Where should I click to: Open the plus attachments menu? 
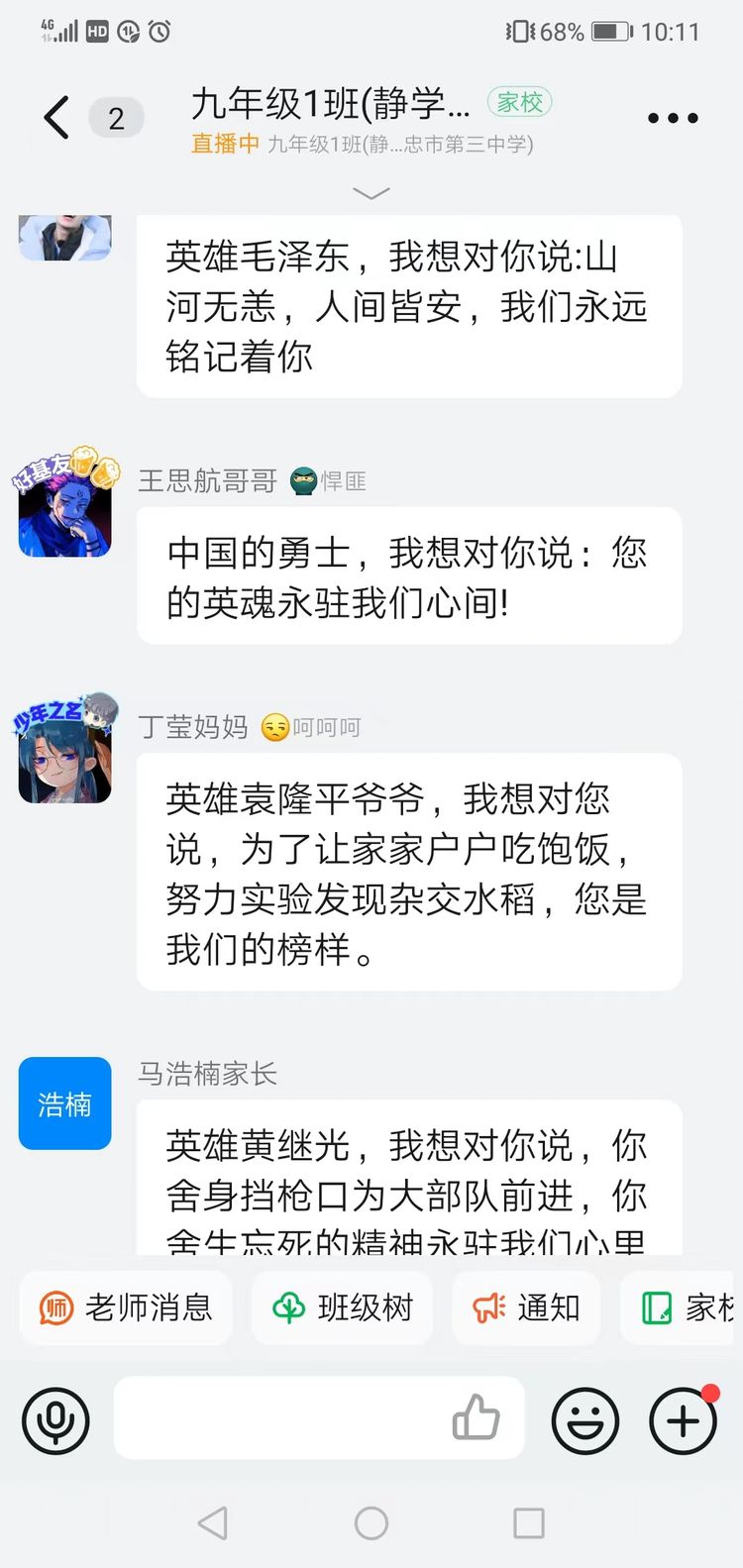point(683,1420)
